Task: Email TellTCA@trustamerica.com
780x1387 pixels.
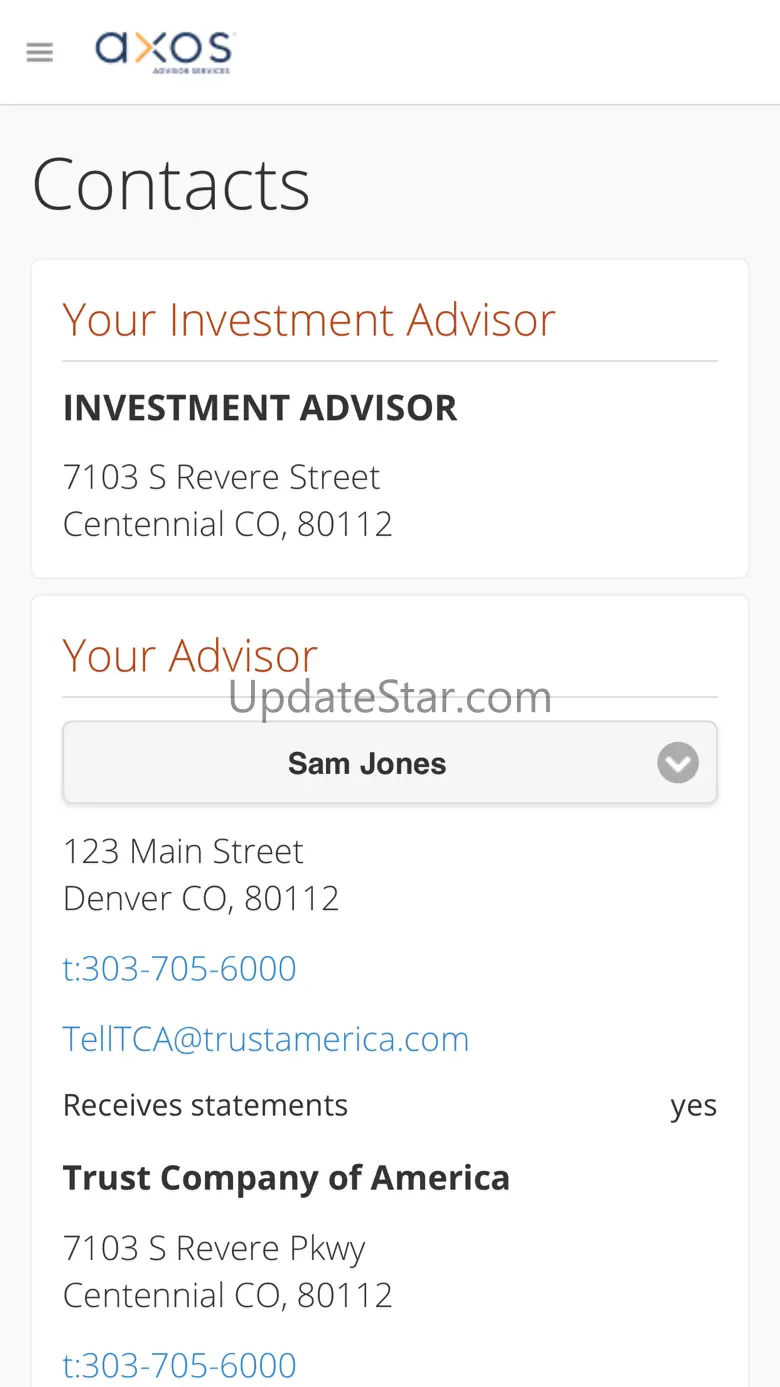Action: coord(266,1038)
